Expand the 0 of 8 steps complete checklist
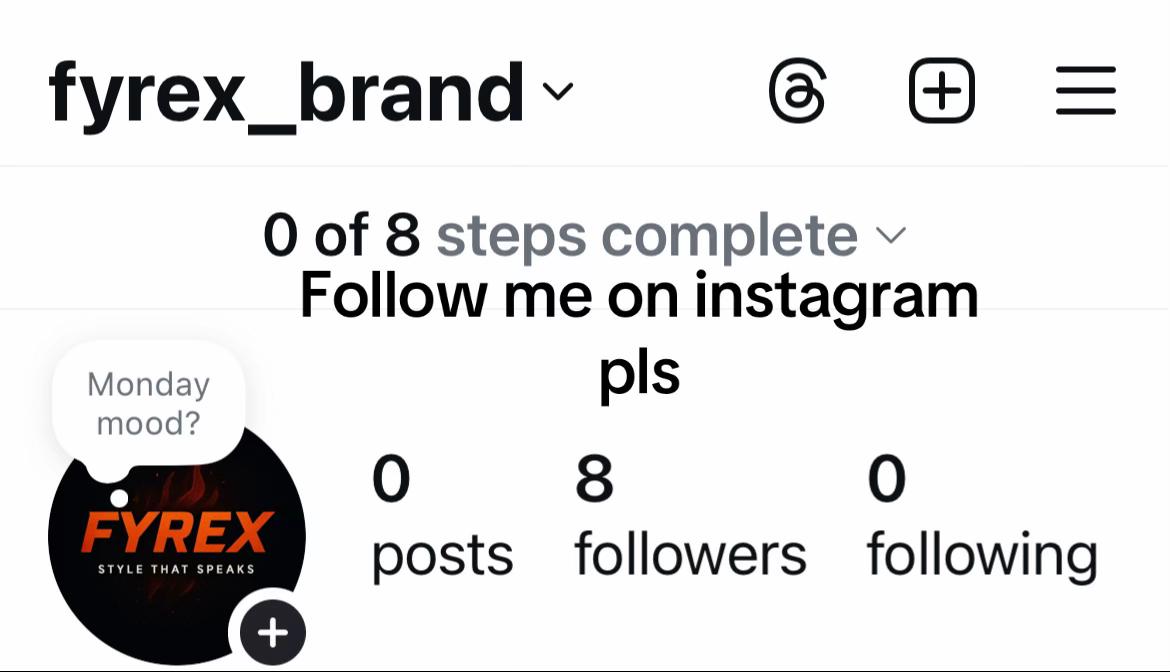1170x672 pixels. pyautogui.click(x=585, y=236)
